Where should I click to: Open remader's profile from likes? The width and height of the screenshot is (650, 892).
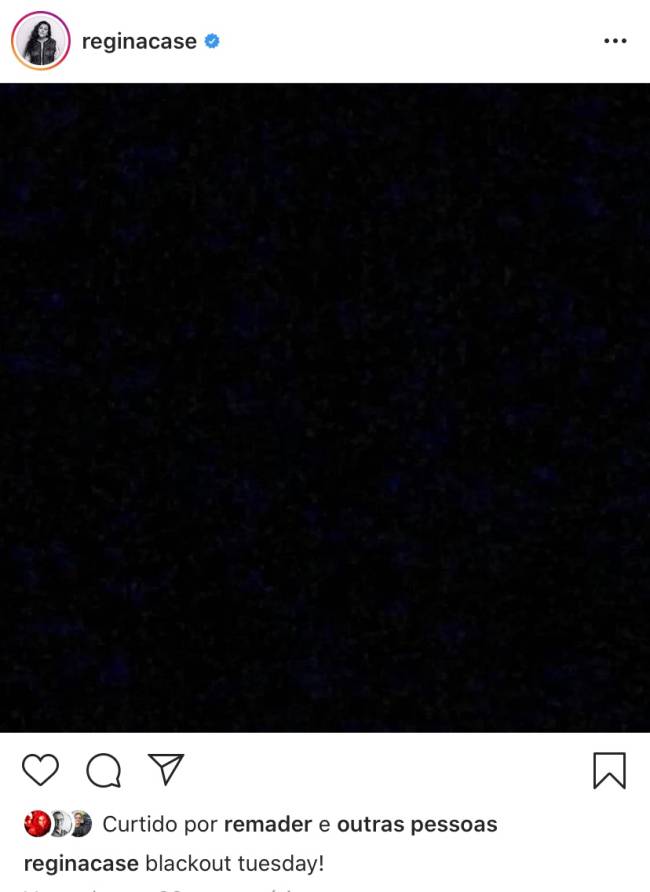(x=268, y=825)
